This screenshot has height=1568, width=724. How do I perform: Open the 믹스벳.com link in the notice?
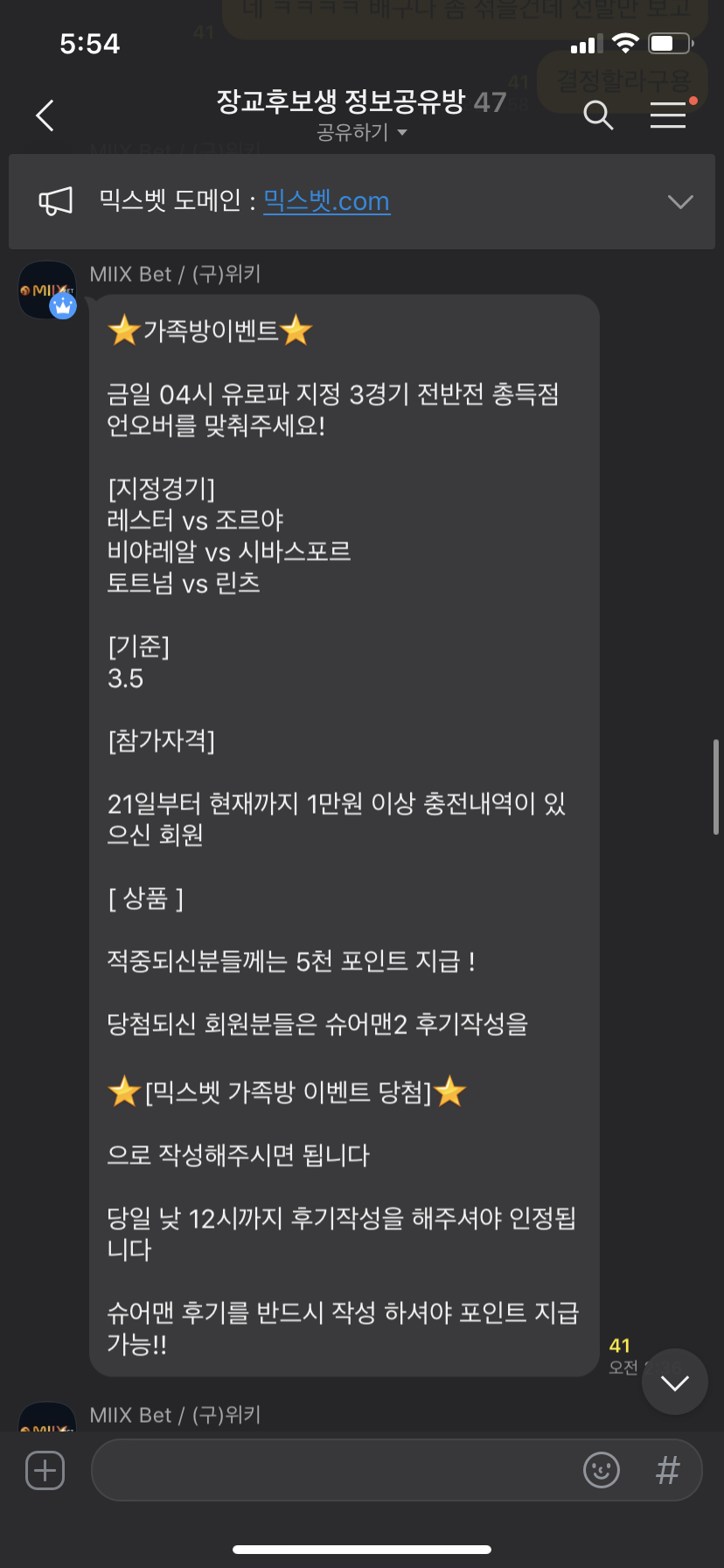[326, 201]
